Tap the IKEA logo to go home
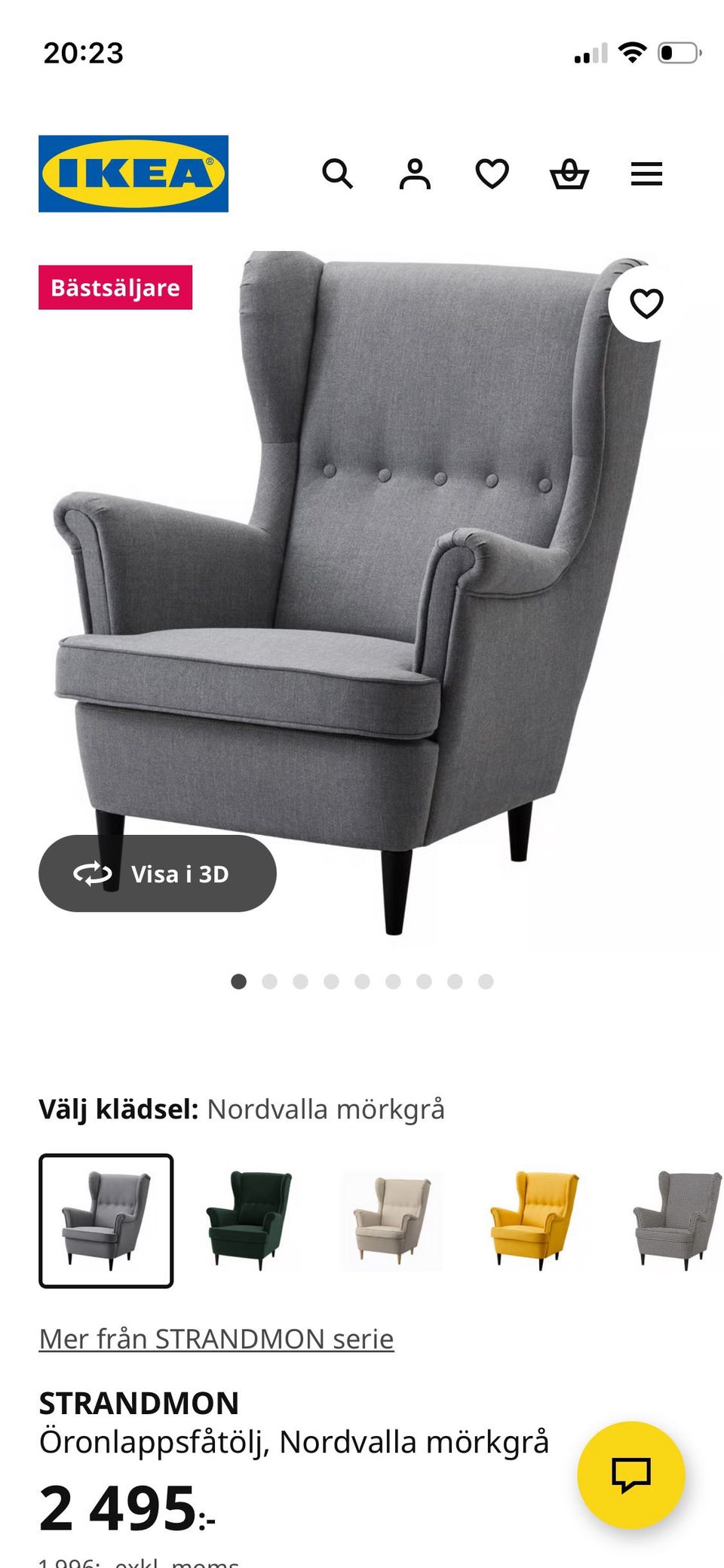The width and height of the screenshot is (724, 1568). (133, 172)
